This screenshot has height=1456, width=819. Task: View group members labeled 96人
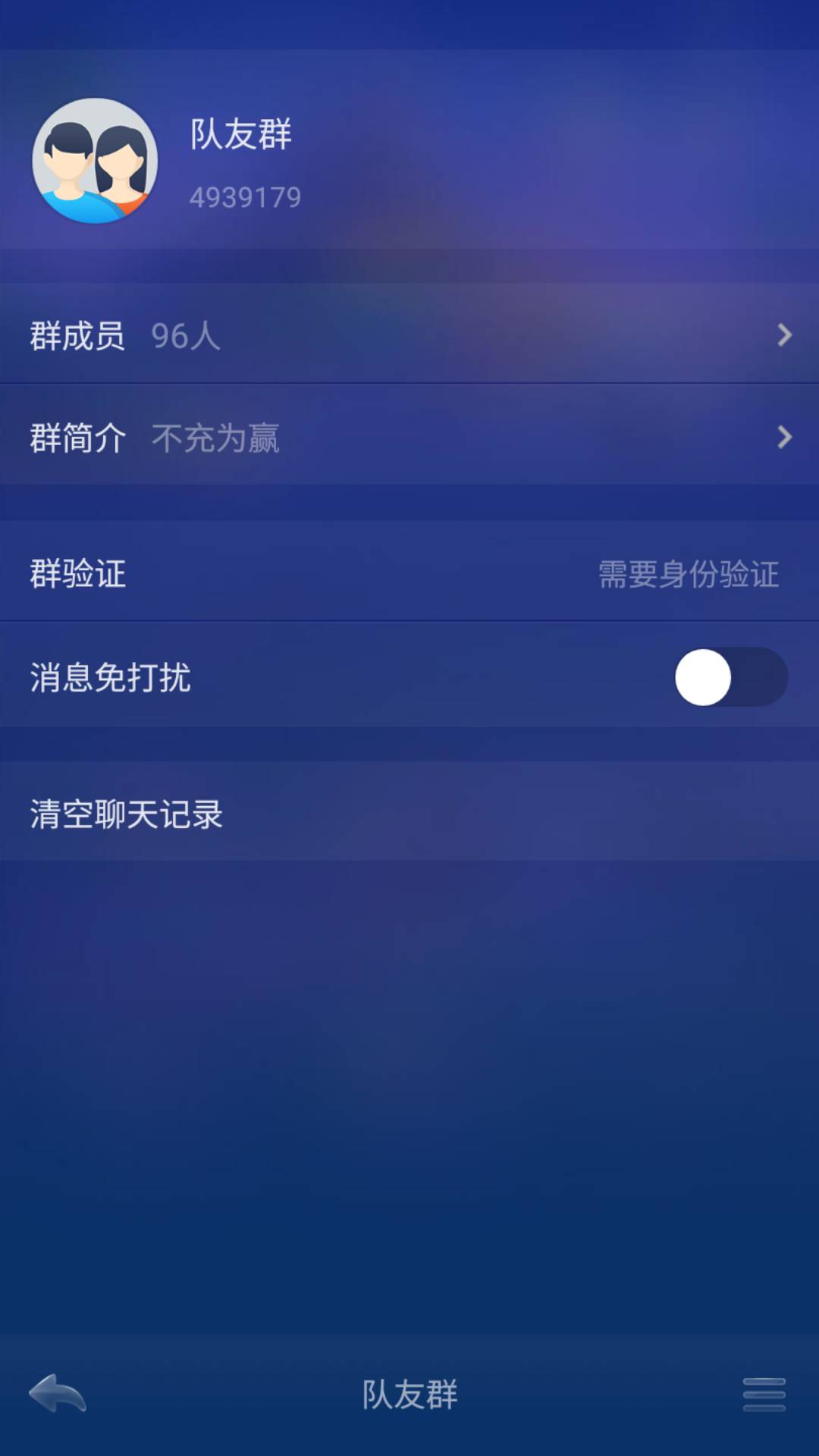click(184, 336)
